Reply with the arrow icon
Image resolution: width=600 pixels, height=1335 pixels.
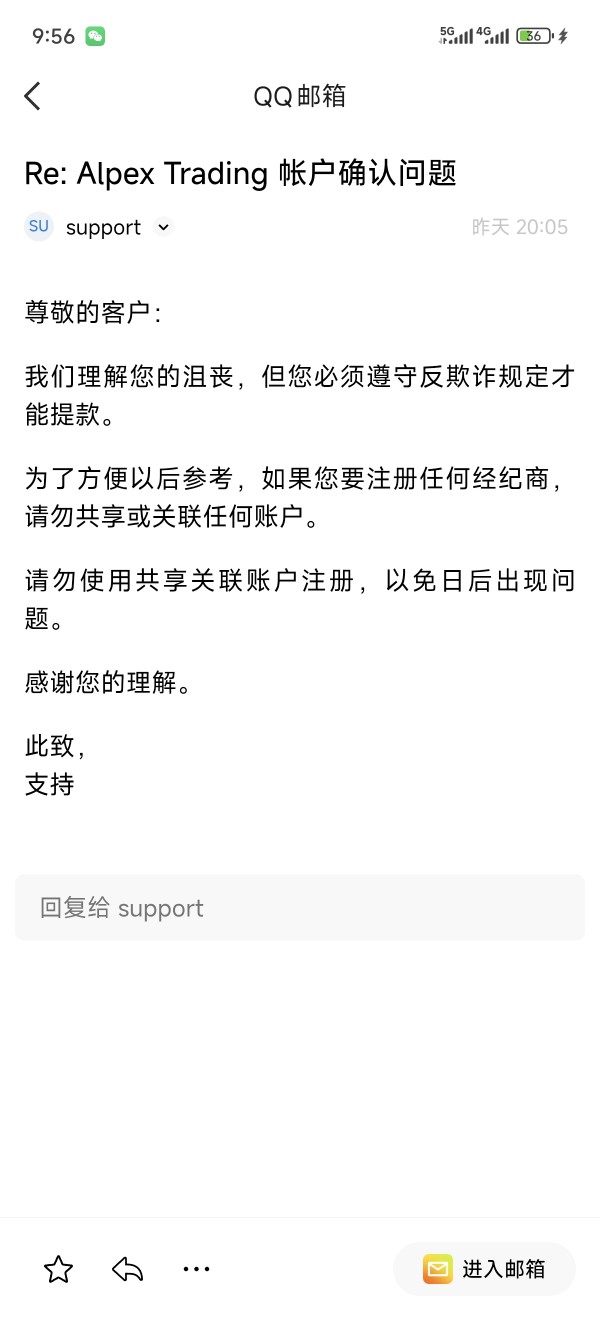tap(127, 1269)
